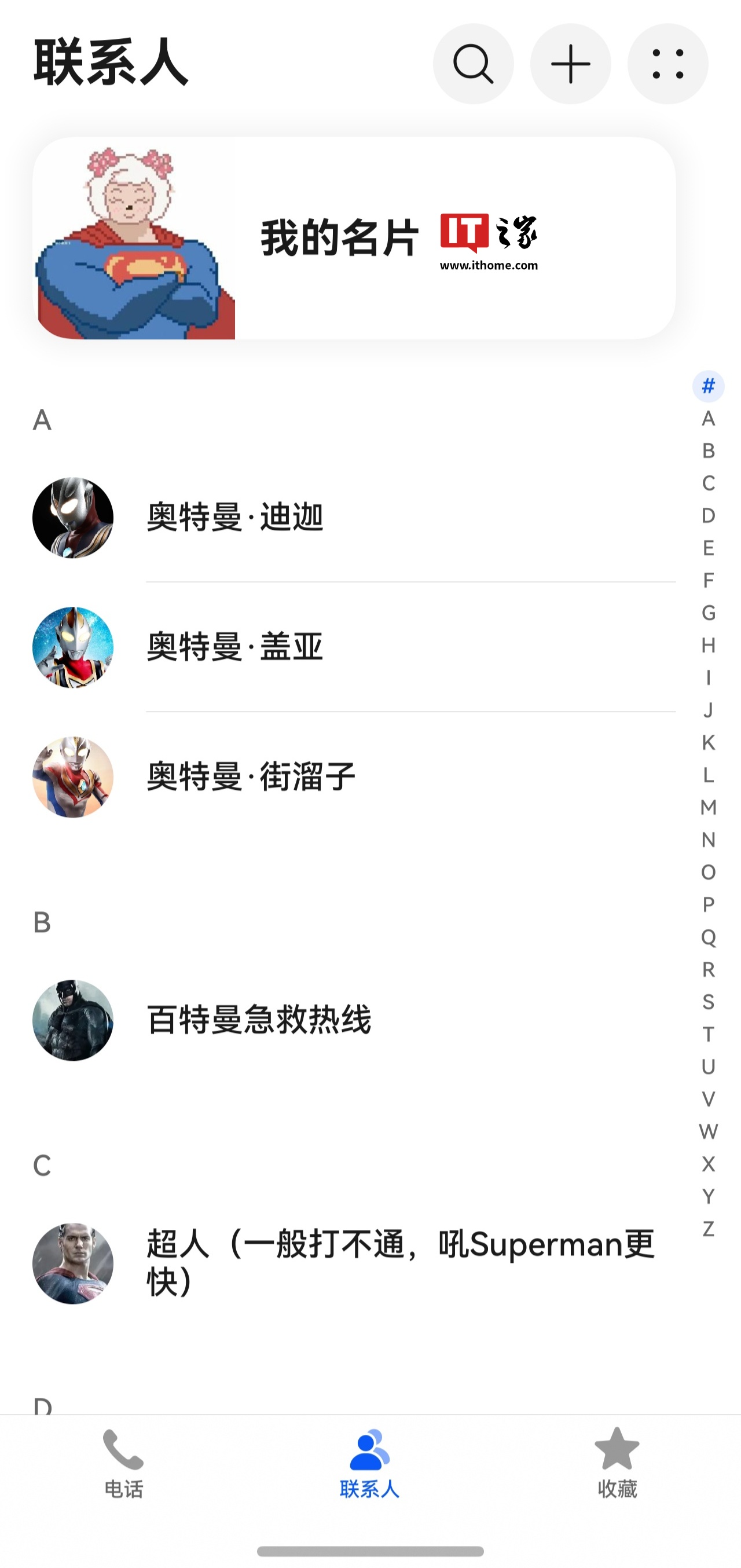This screenshot has height=1568, width=741.
Task: Open the 超人 contact entry
Action: click(x=399, y=1263)
